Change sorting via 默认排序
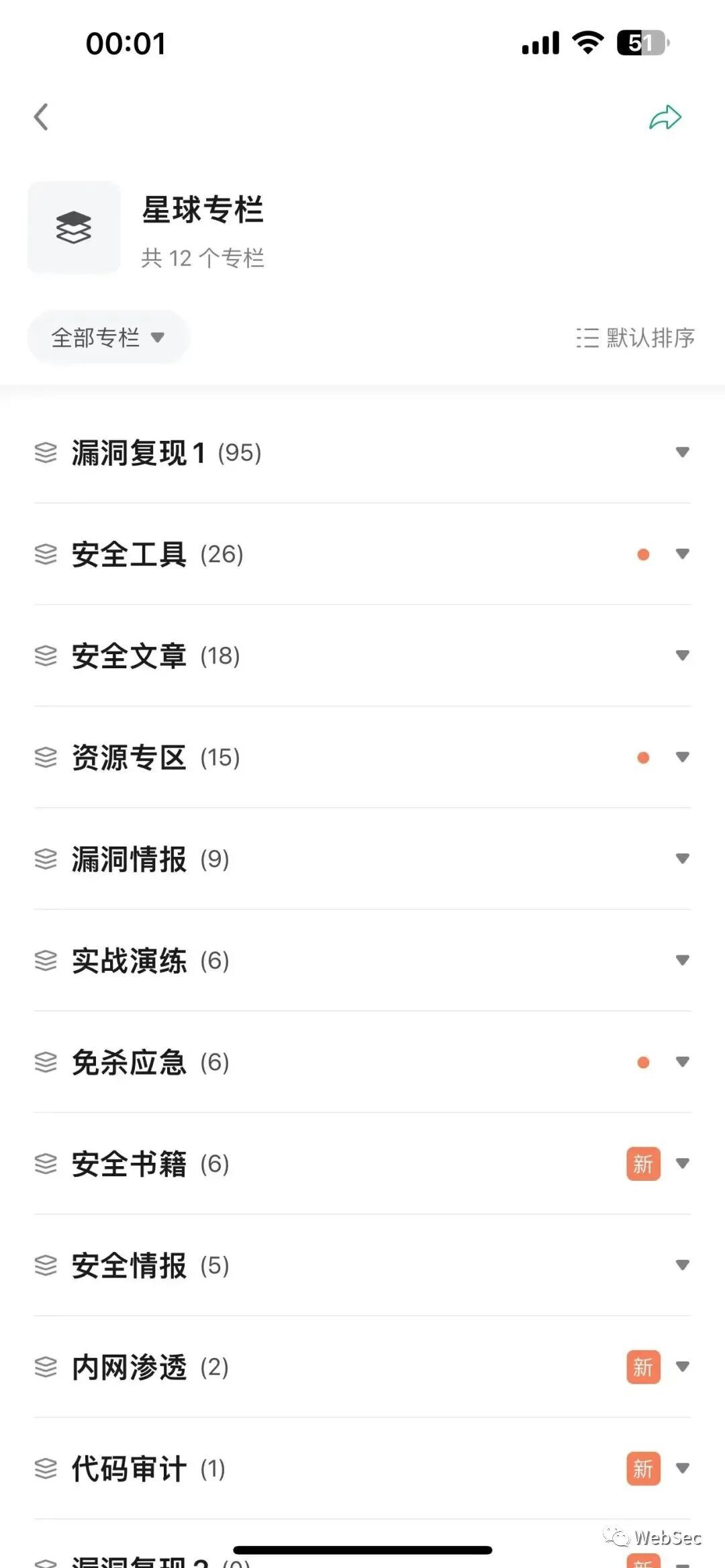 point(635,337)
